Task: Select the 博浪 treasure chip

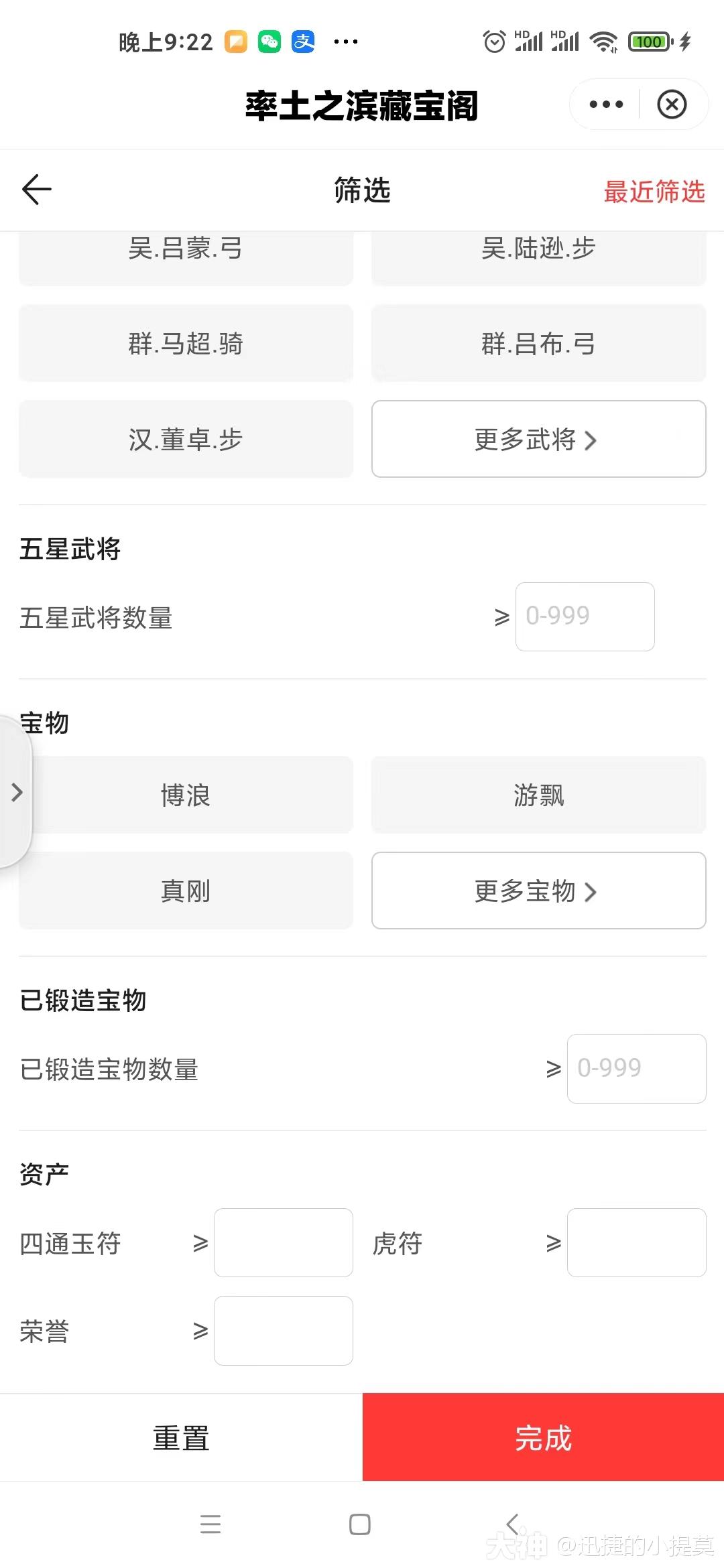Action: click(x=186, y=795)
